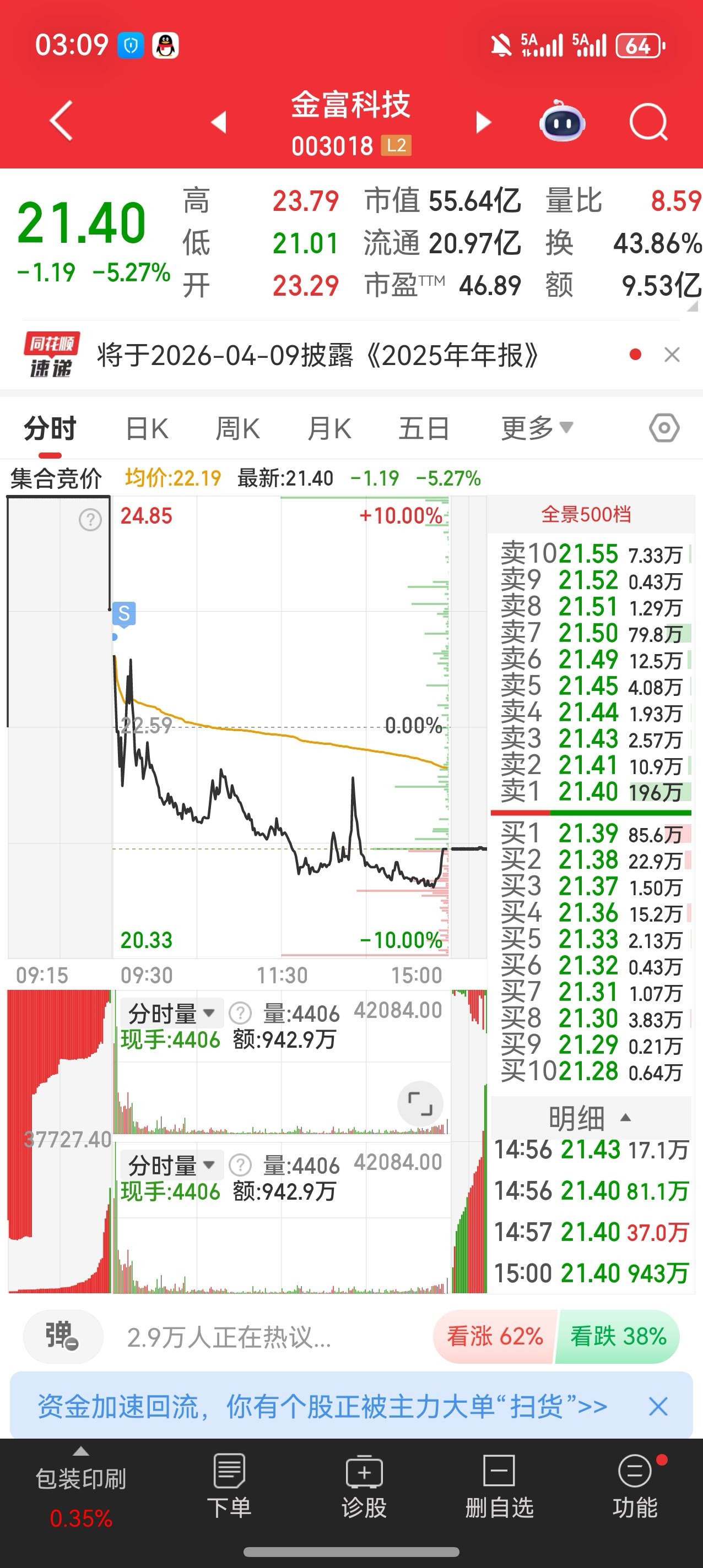Image resolution: width=703 pixels, height=1568 pixels.
Task: Open the 2025 annual report disclosure notice
Action: [317, 356]
